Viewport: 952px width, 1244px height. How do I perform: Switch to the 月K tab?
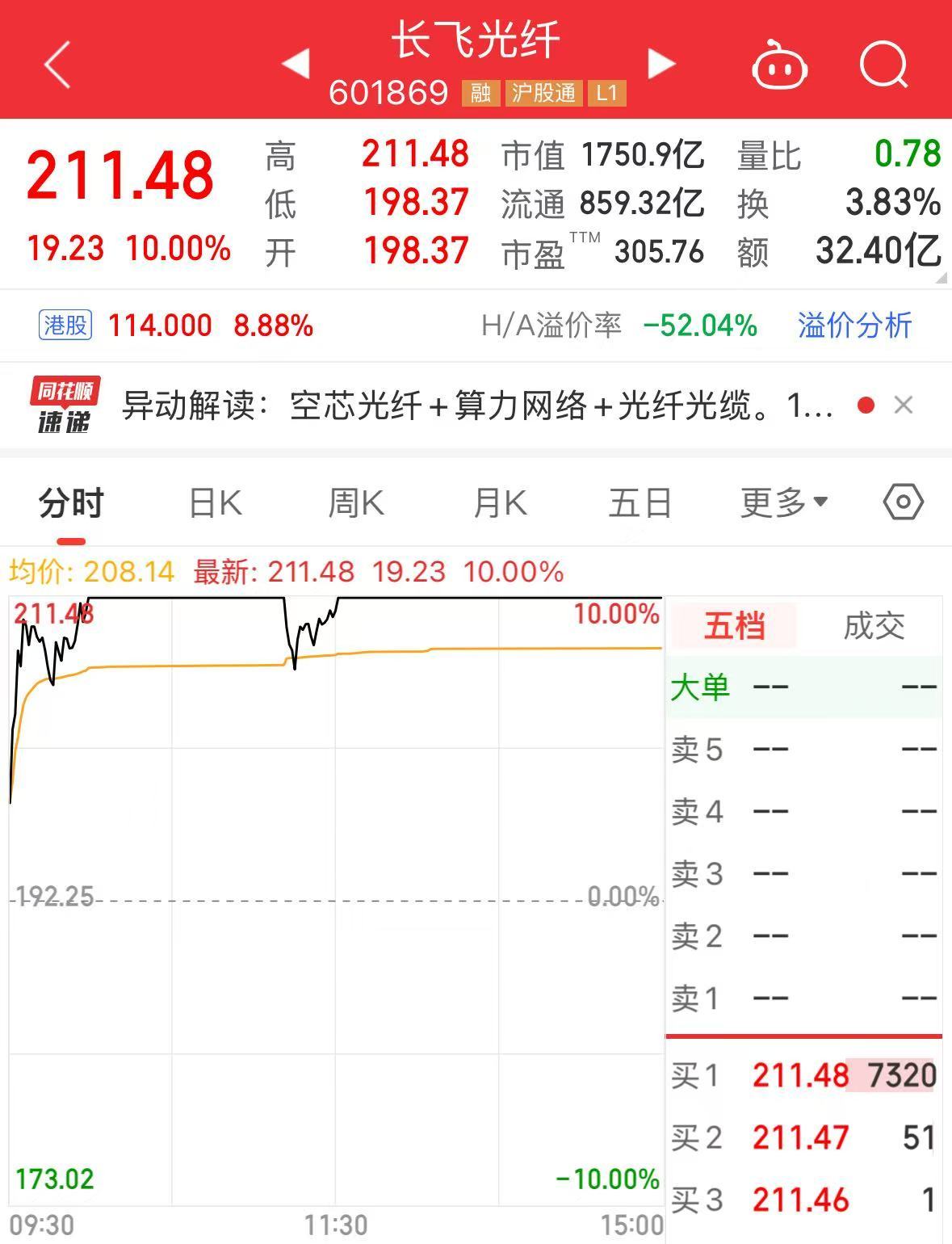pos(500,503)
